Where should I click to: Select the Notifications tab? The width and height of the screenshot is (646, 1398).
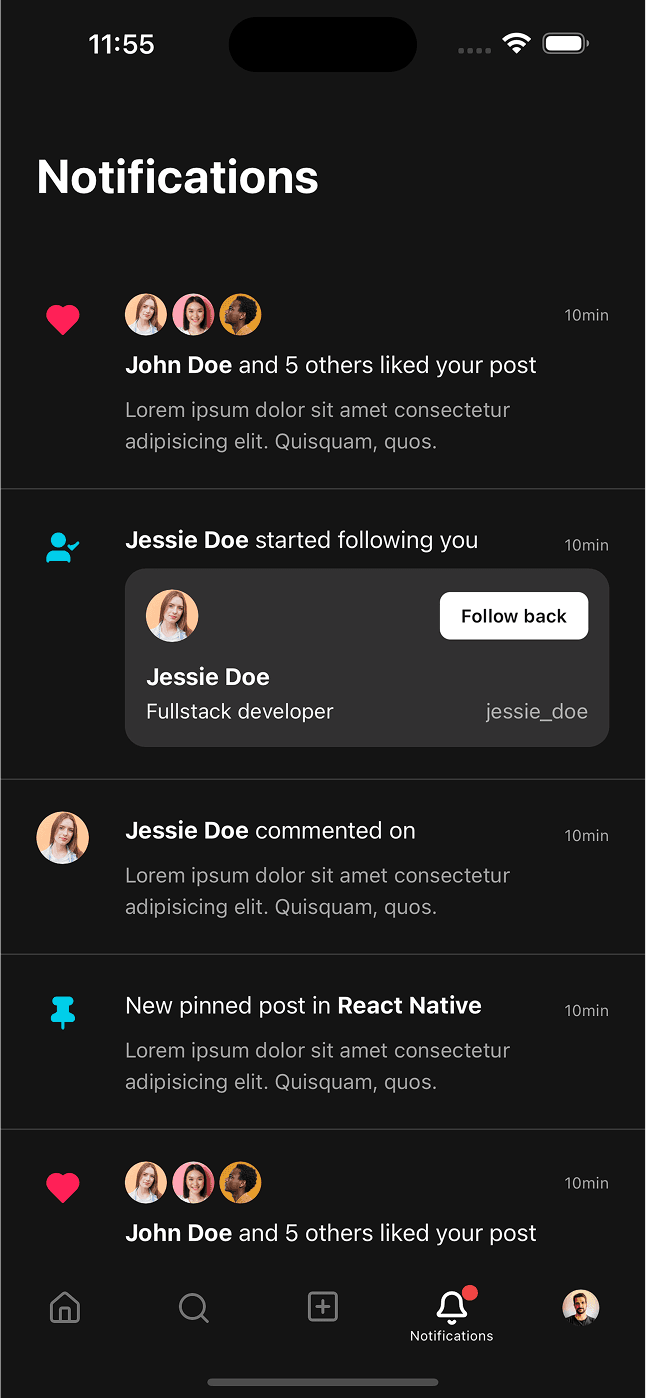[x=452, y=1313]
